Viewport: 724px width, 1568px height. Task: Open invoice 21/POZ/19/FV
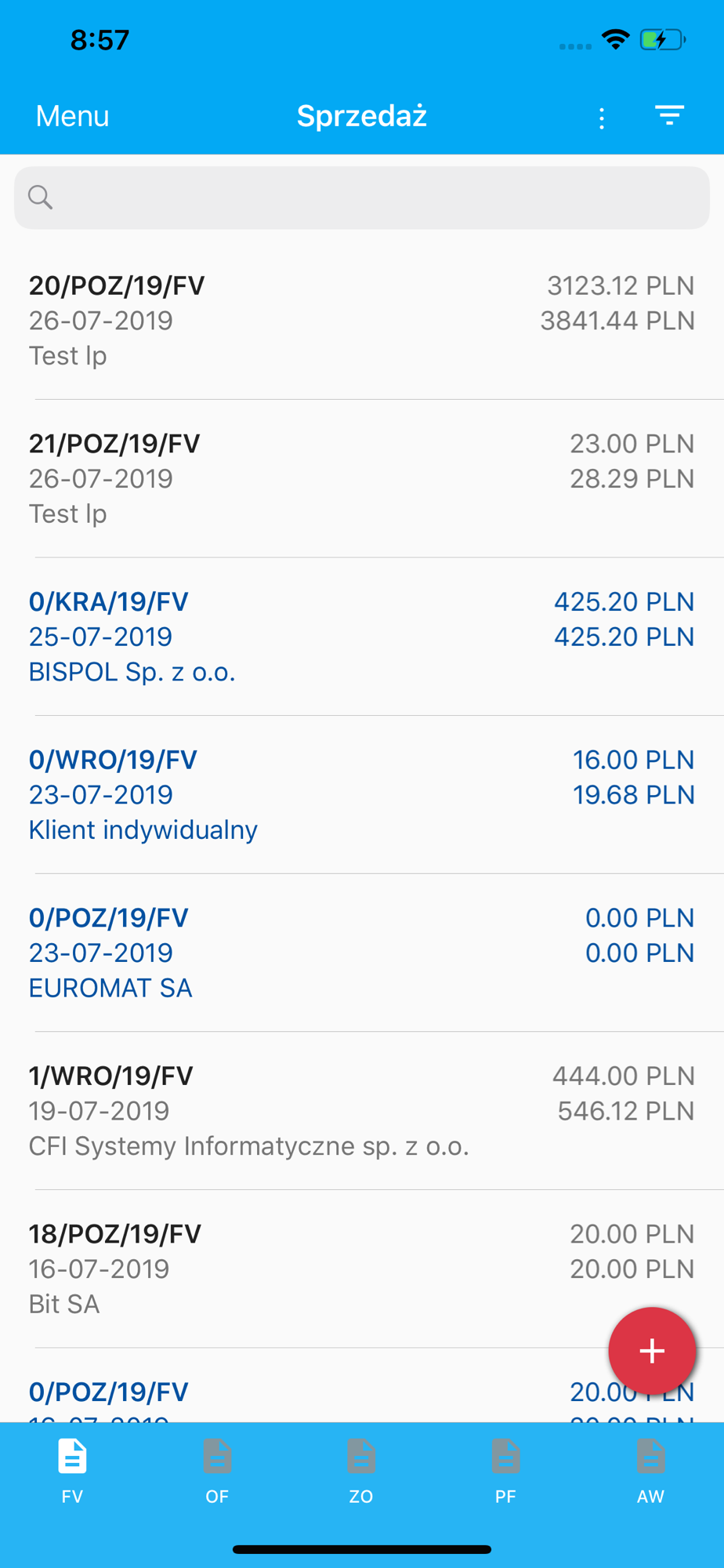[362, 479]
